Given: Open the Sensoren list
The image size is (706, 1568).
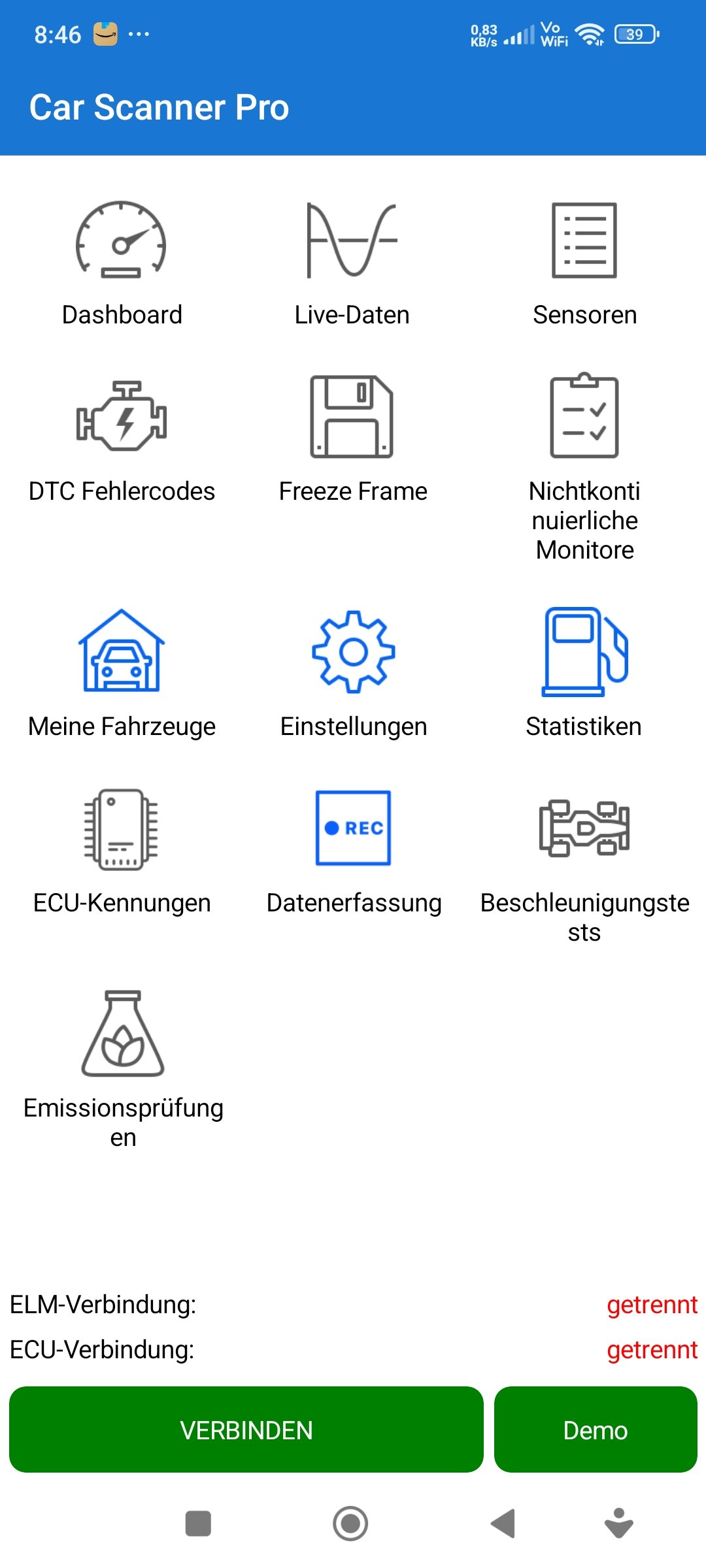Looking at the screenshot, I should point(584,263).
